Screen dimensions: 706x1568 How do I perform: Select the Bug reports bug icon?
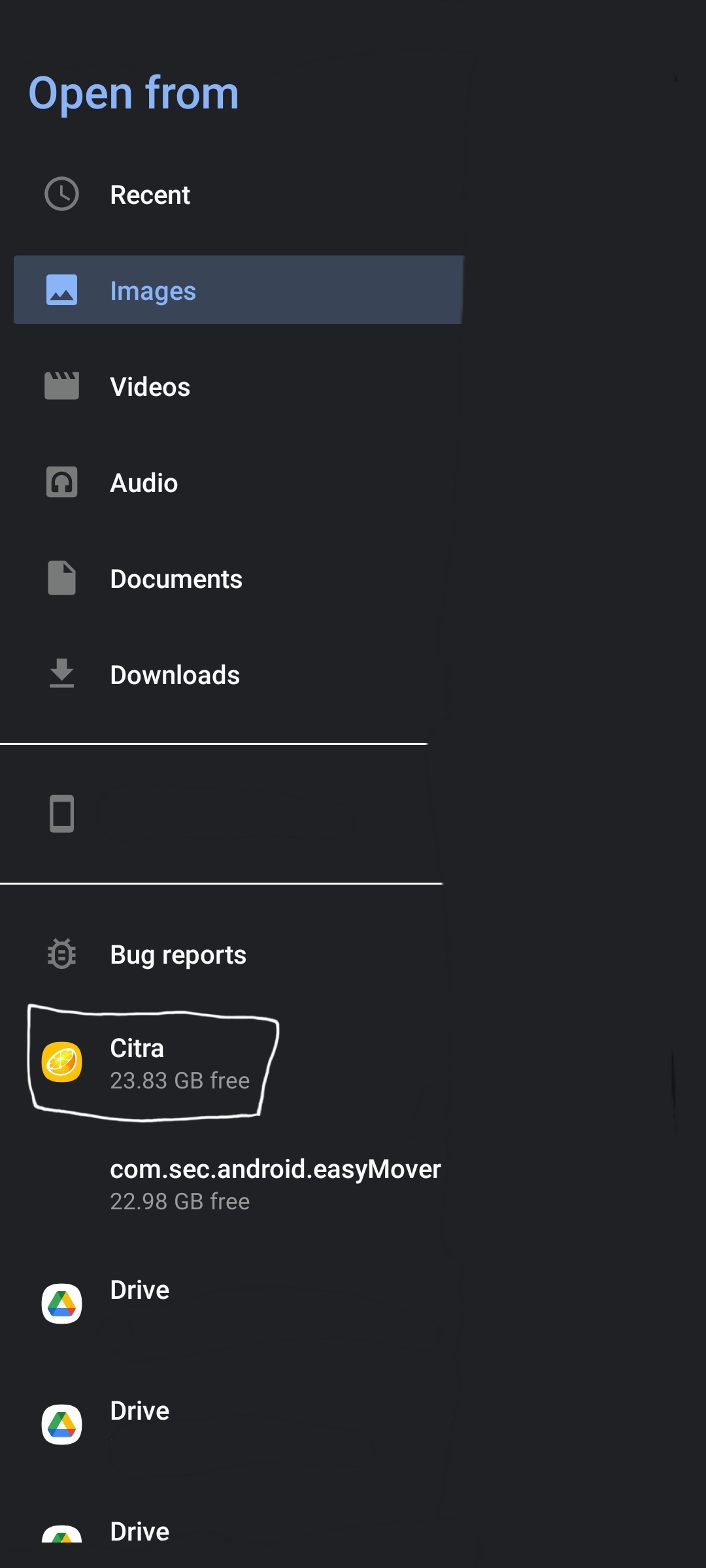(61, 953)
